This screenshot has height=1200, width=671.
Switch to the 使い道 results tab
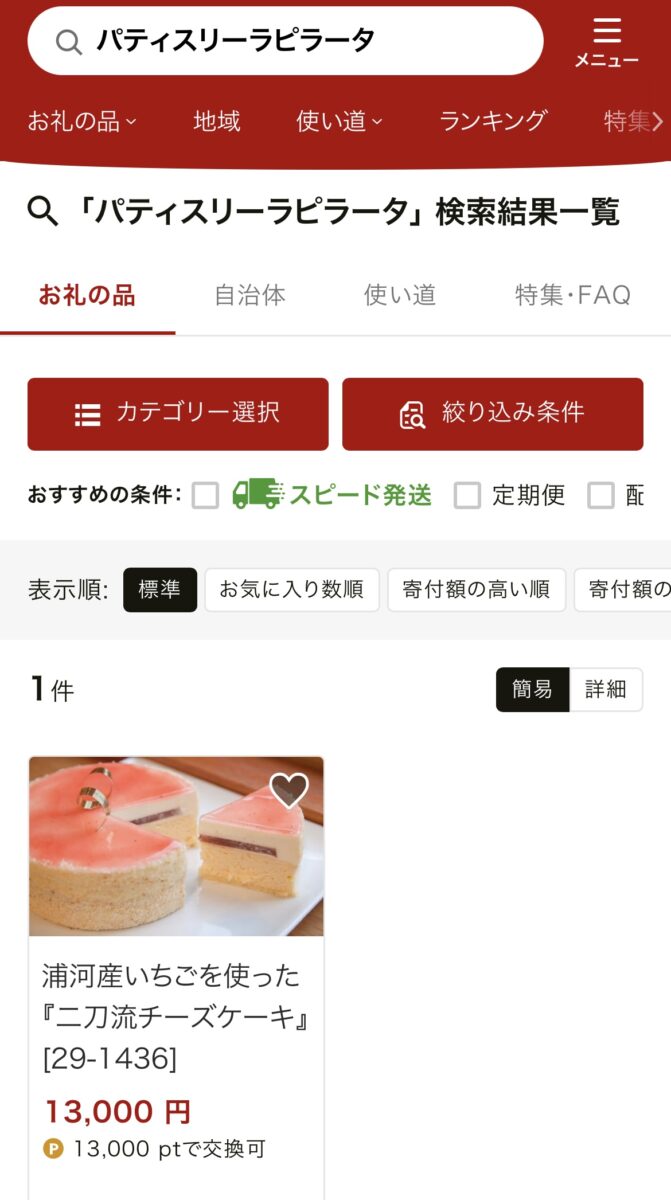coord(400,295)
